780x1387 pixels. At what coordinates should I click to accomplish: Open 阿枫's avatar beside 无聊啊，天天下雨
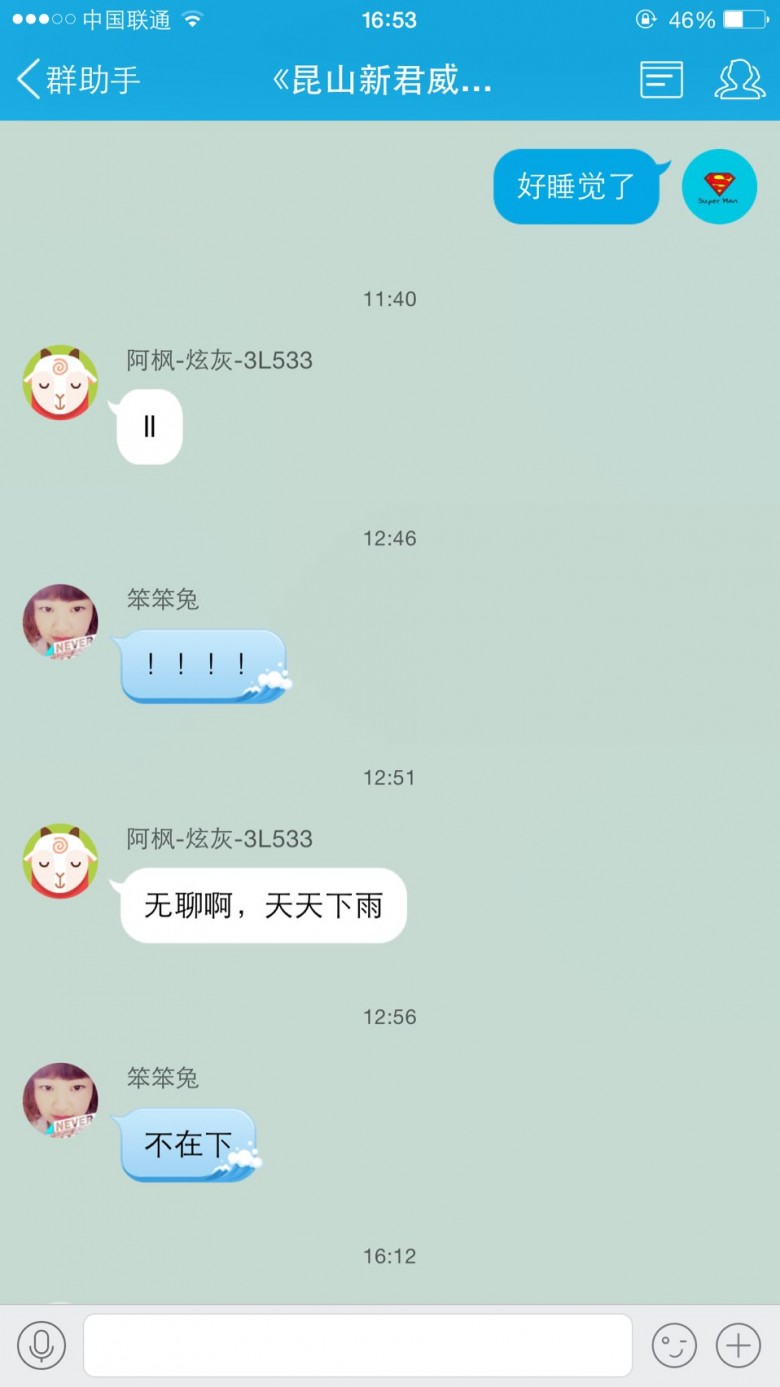coord(60,861)
